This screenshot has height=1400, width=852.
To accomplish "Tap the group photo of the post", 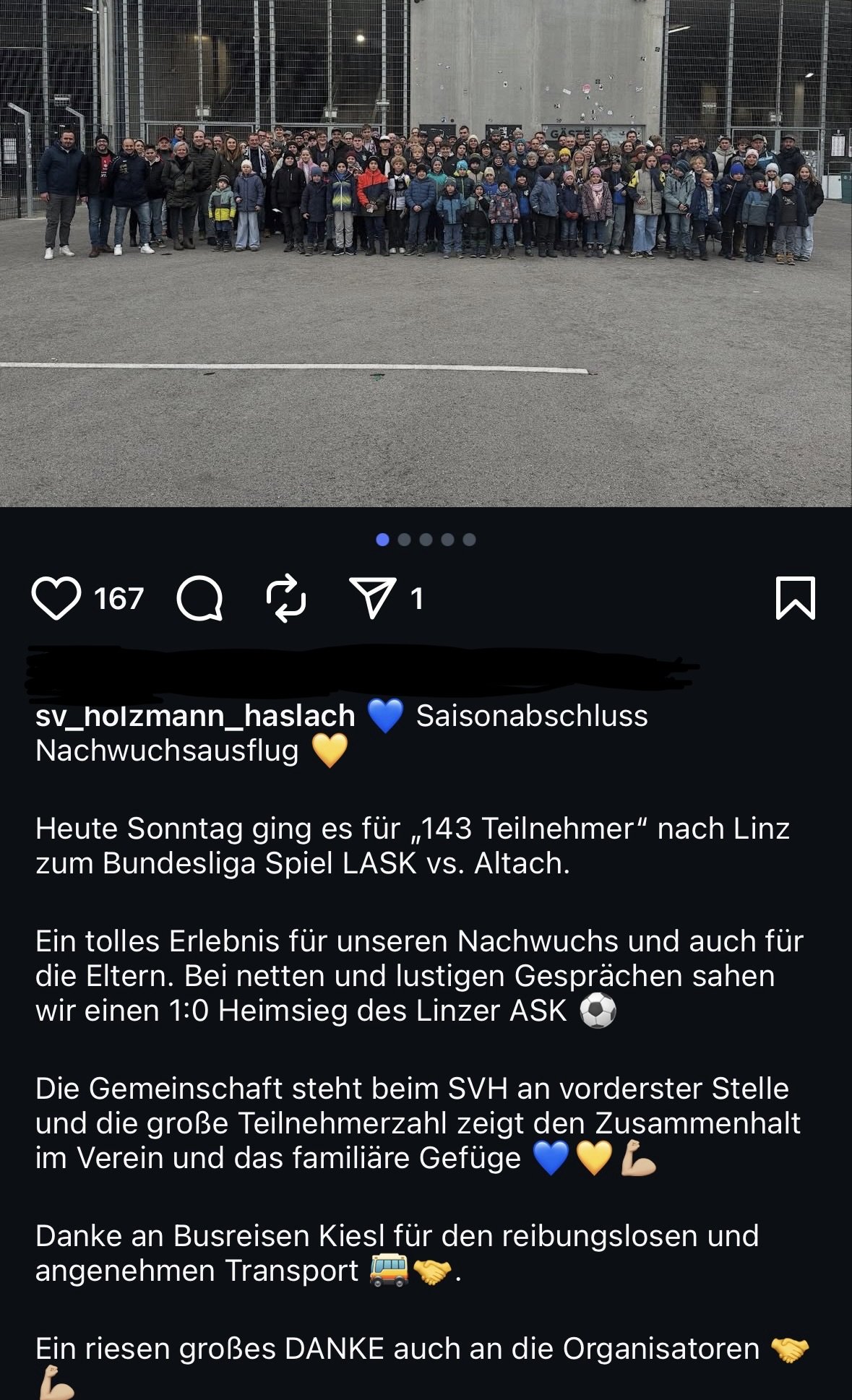I will [x=426, y=253].
